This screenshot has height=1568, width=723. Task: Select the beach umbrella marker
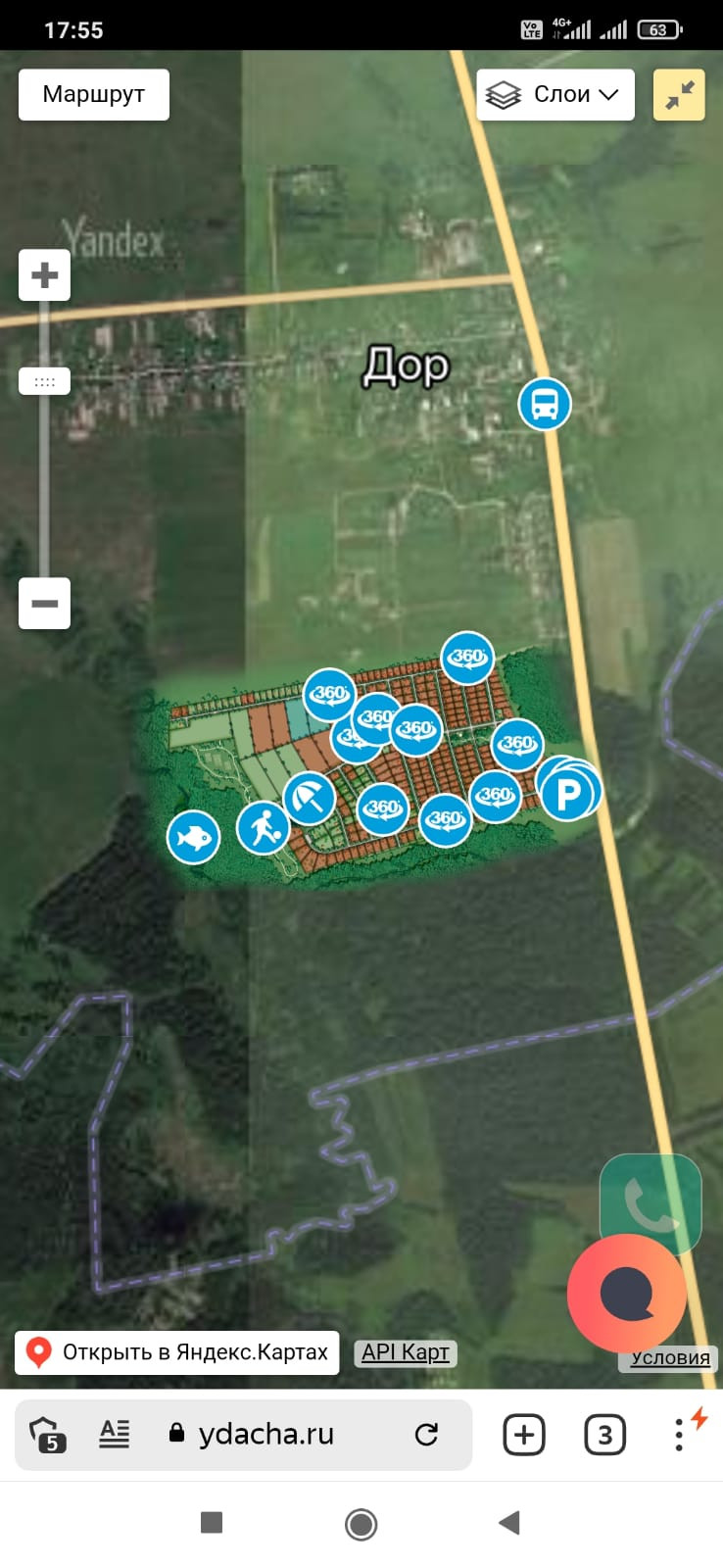click(309, 798)
